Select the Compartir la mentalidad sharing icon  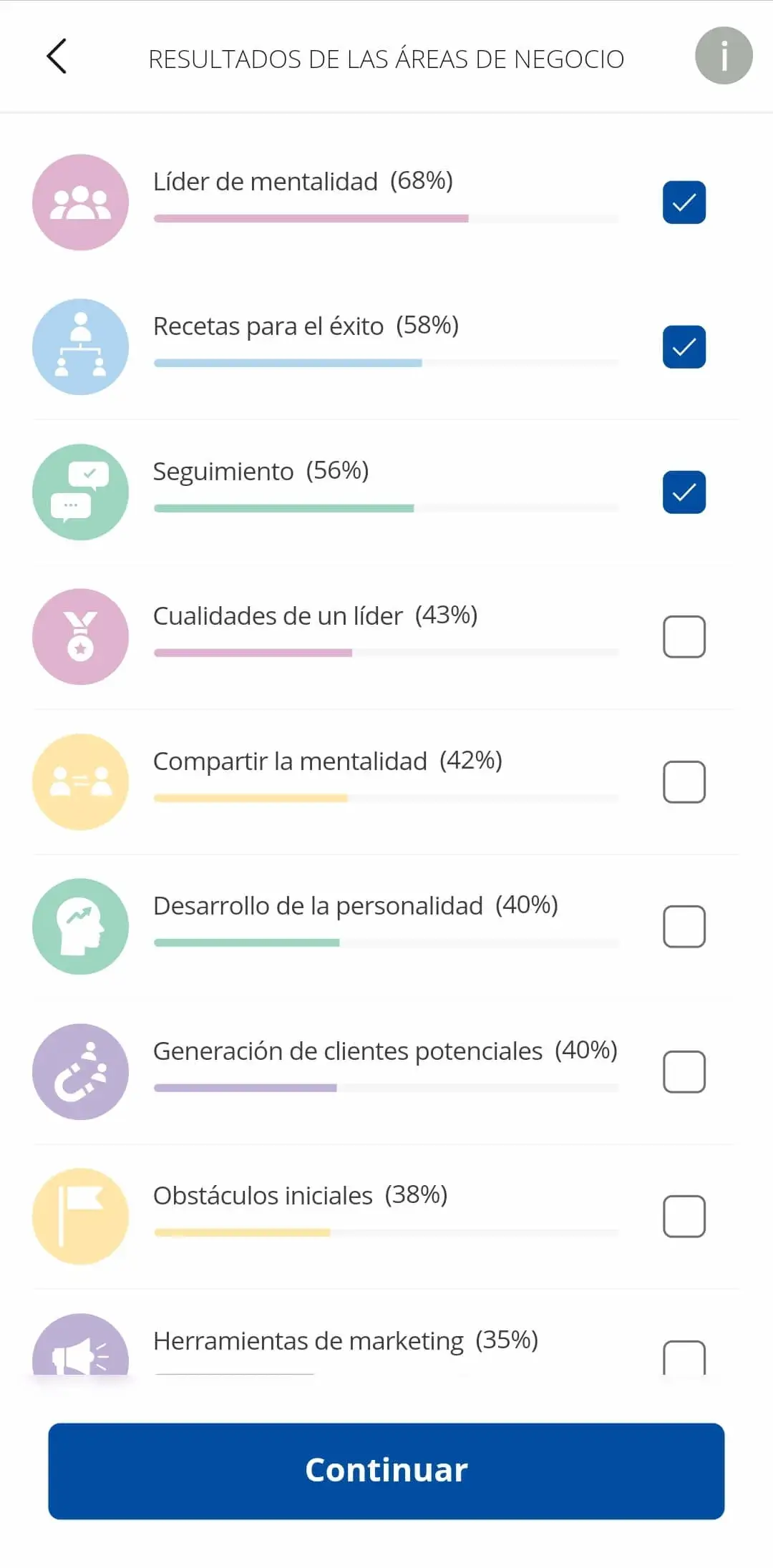coord(80,781)
